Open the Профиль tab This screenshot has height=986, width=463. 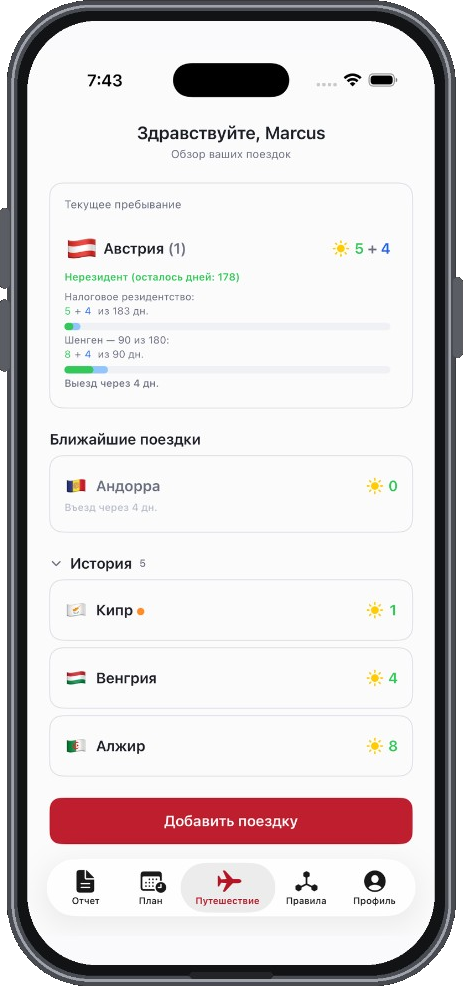point(374,887)
